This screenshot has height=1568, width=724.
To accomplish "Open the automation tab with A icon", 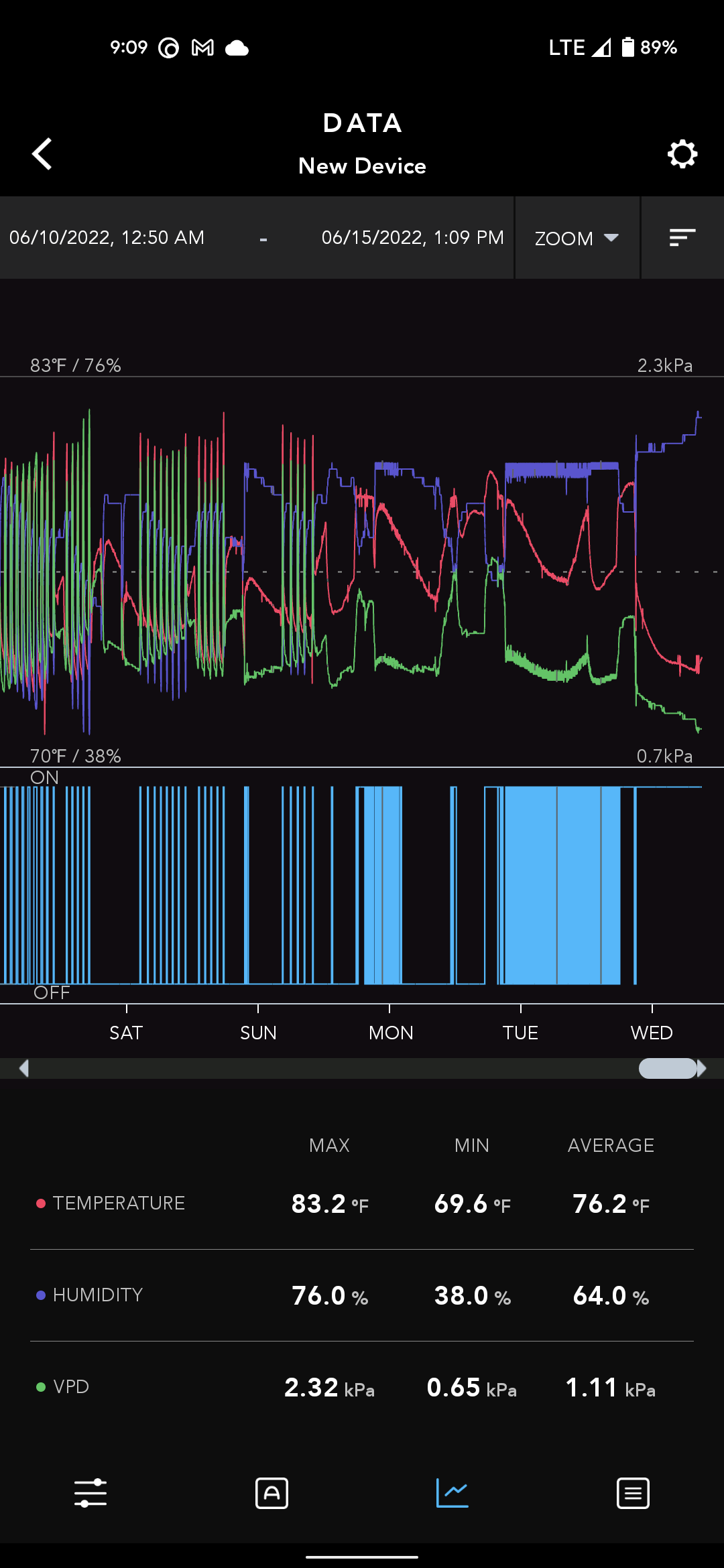I will [271, 1493].
